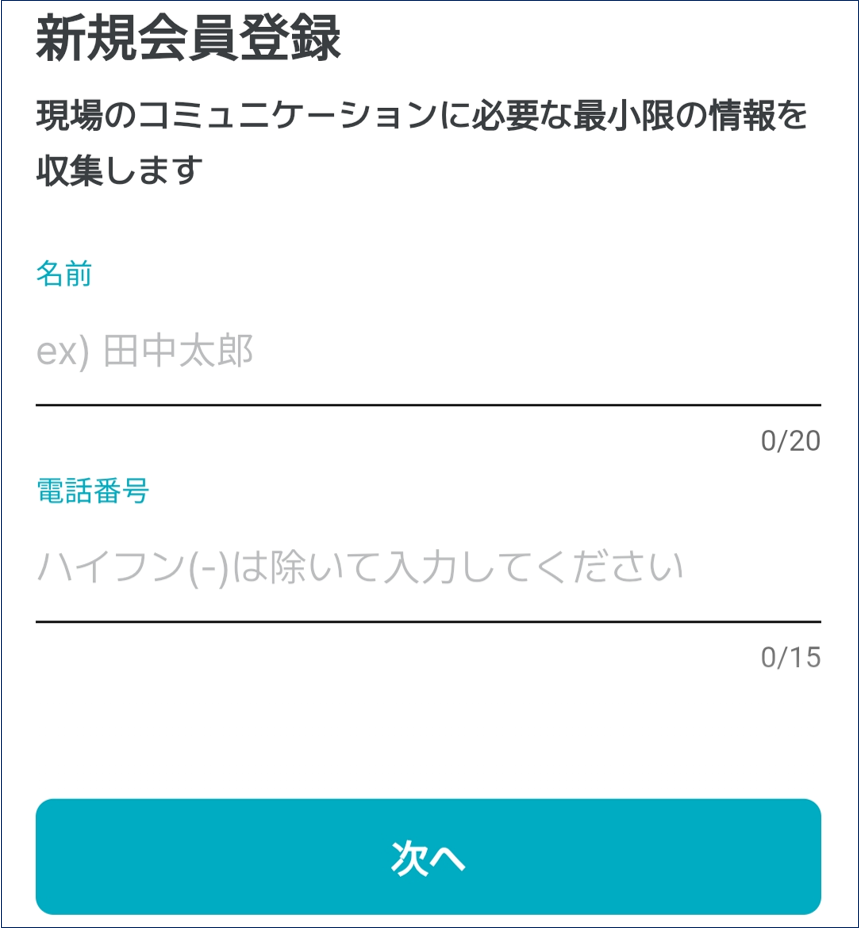Viewport: 859px width, 928px height.
Task: Focus the first form field on screen
Action: [x=430, y=350]
